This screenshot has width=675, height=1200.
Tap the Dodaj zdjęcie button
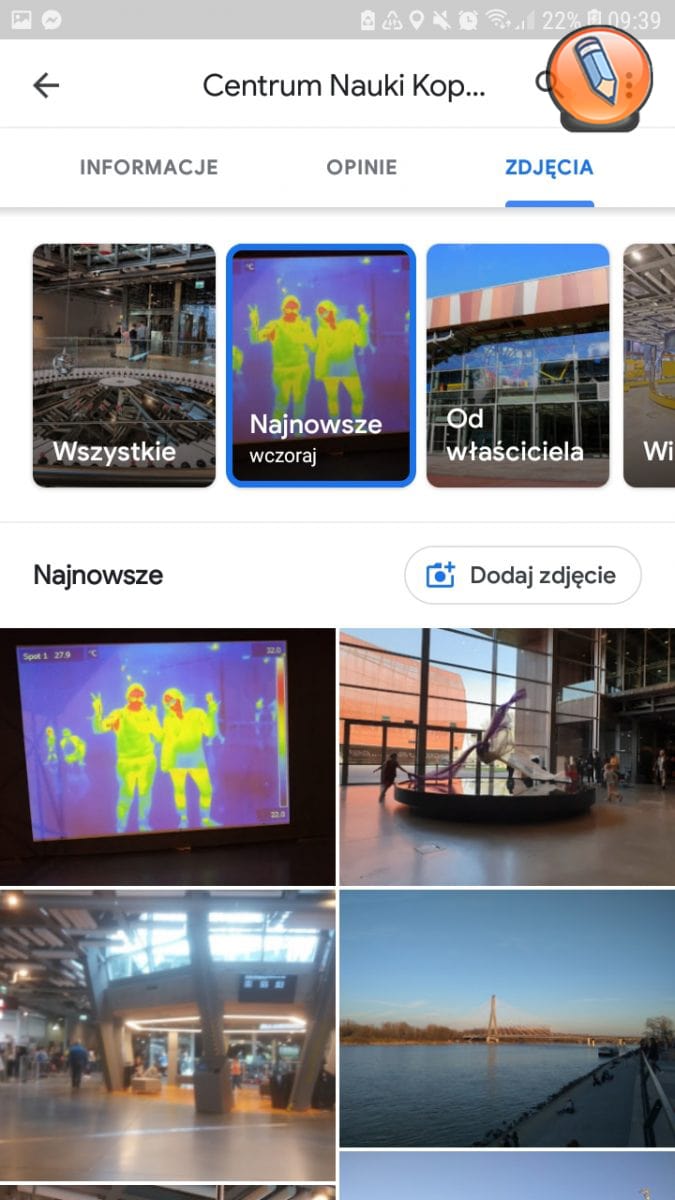click(x=522, y=575)
